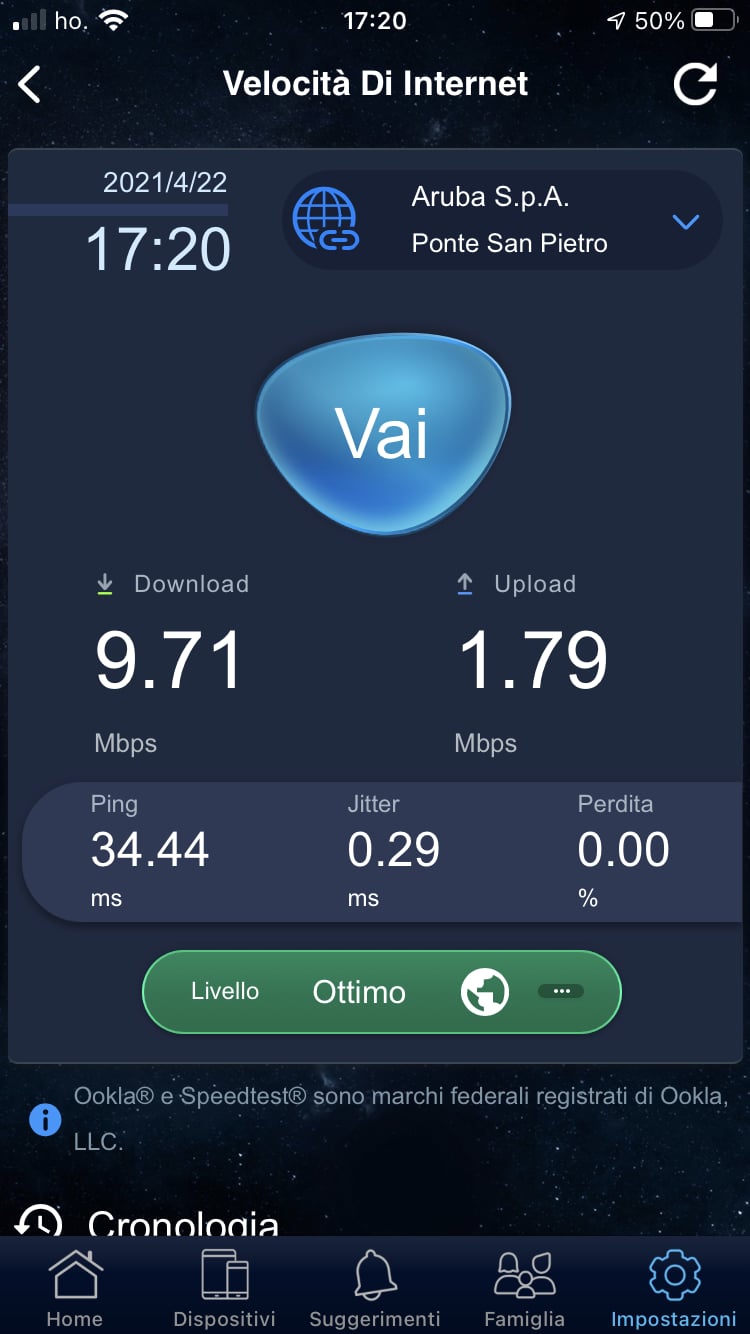Go back from Velocità Di Internet
The height and width of the screenshot is (1334, 750).
pos(31,85)
